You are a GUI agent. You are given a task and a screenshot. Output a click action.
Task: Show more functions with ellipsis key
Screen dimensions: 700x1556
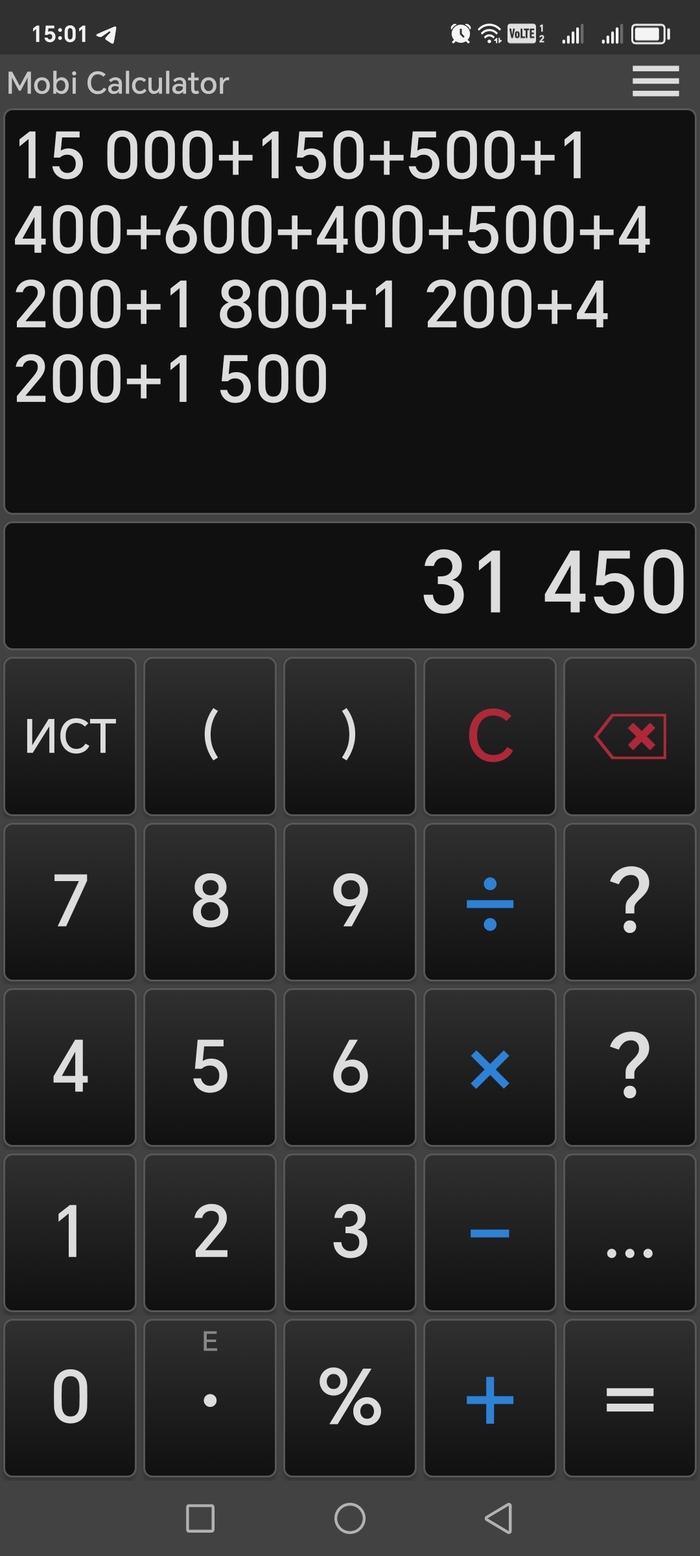click(630, 1233)
